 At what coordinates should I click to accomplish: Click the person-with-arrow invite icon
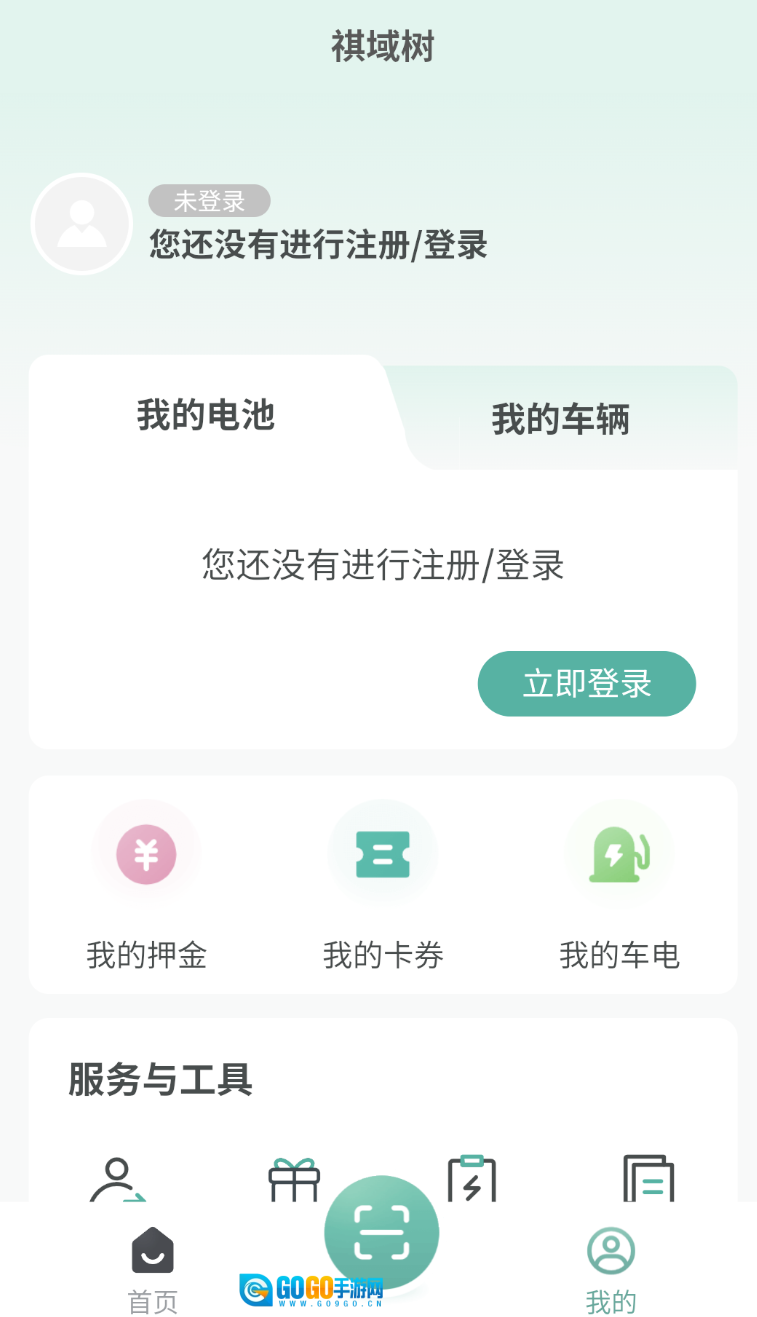115,1180
